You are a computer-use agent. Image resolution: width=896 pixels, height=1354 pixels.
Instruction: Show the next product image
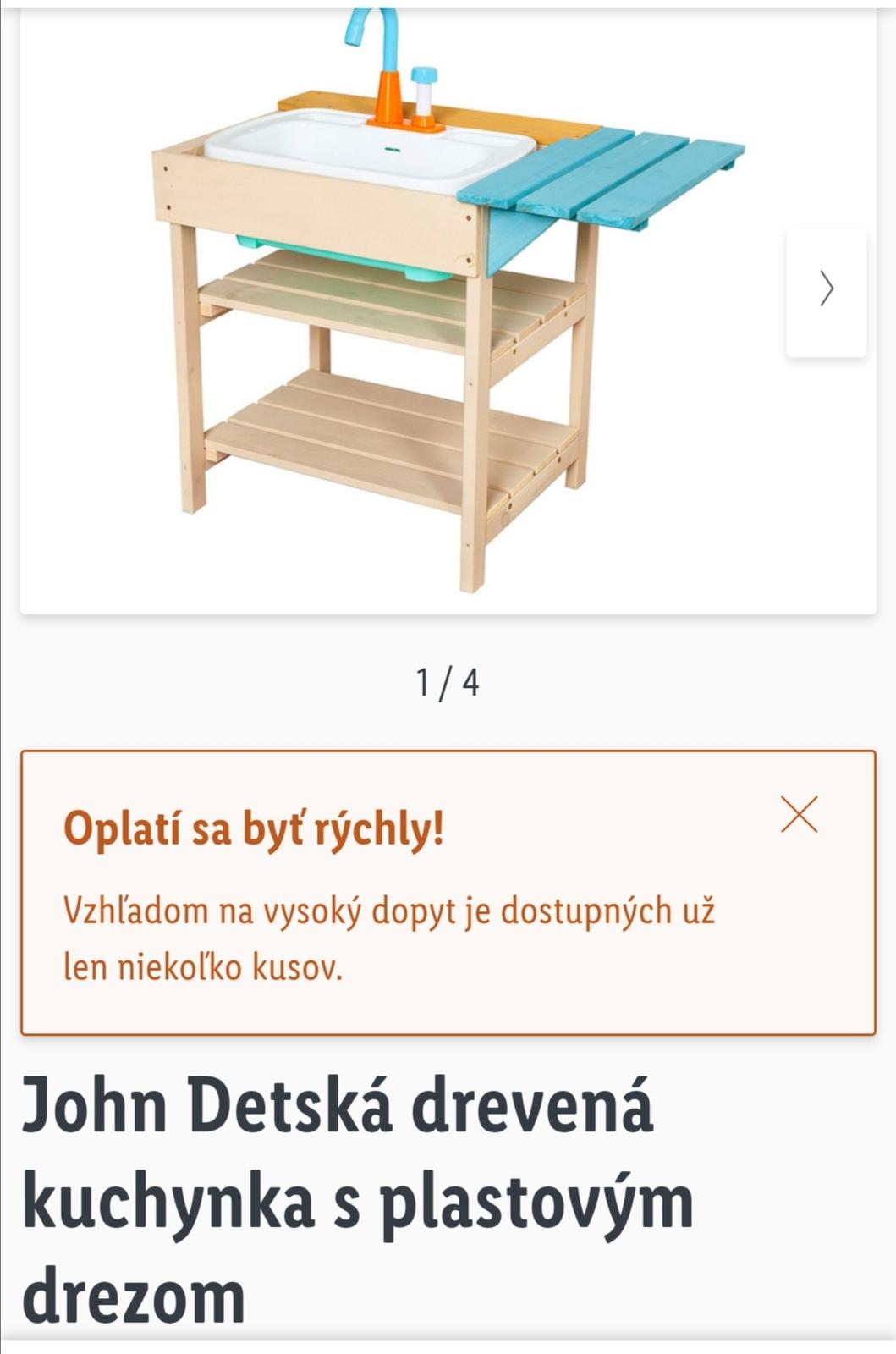pos(826,289)
